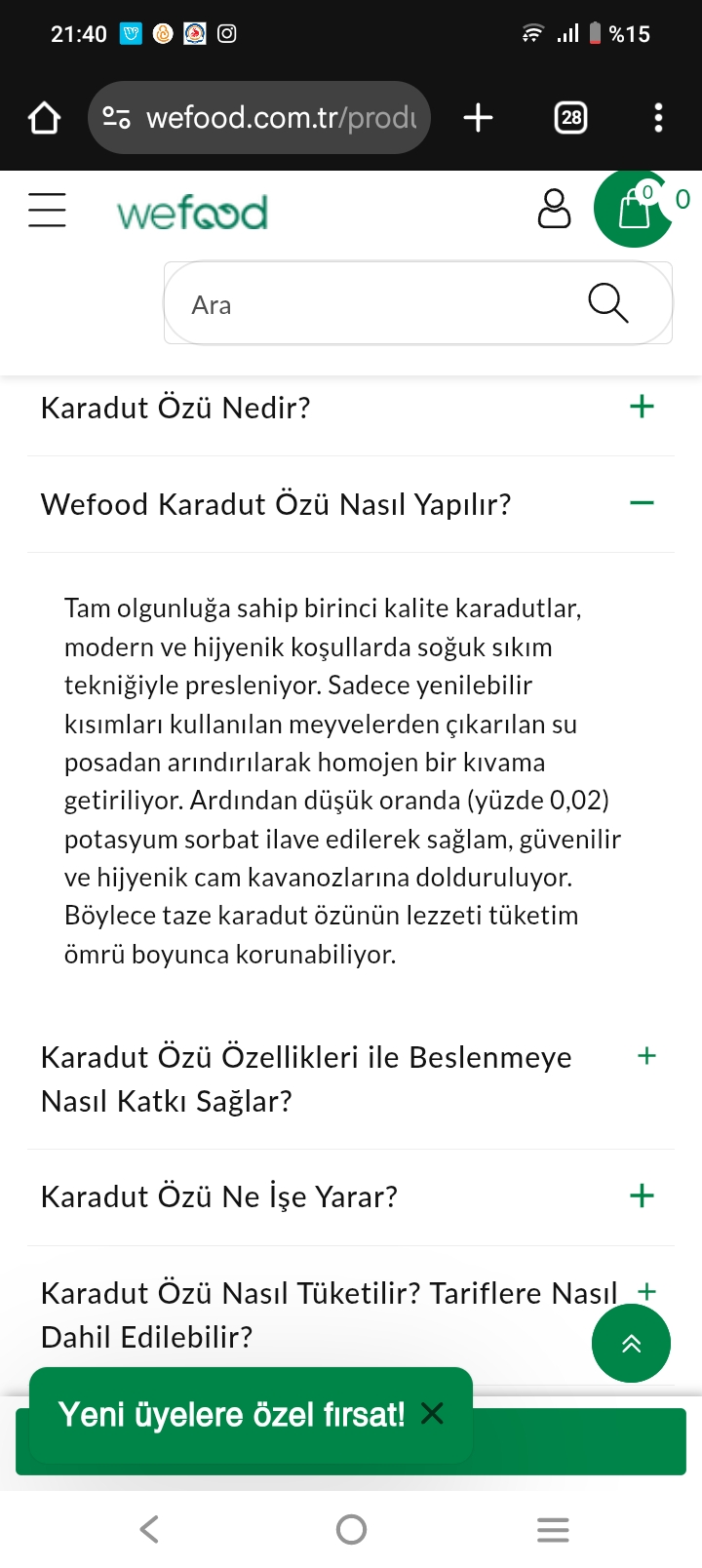Viewport: 702px width, 1568px height.
Task: Tap the magnifier search icon
Action: click(607, 303)
